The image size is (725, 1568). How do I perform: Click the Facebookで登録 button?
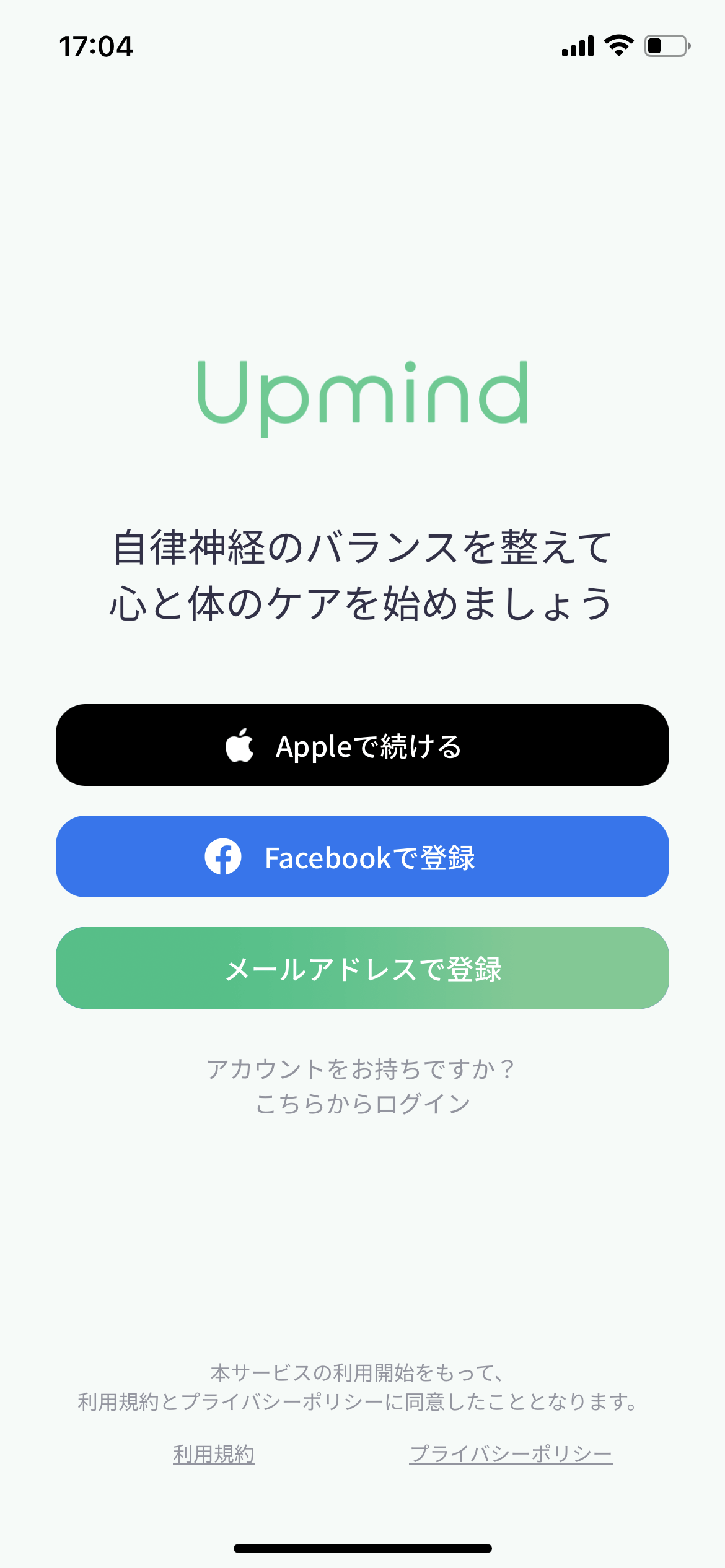click(362, 857)
